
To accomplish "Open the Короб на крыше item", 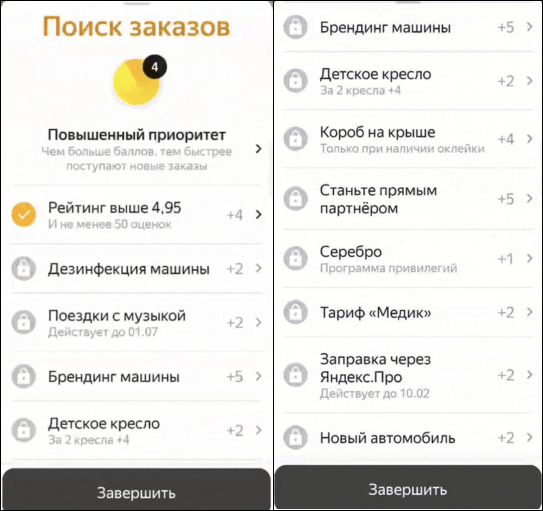I will (x=408, y=139).
